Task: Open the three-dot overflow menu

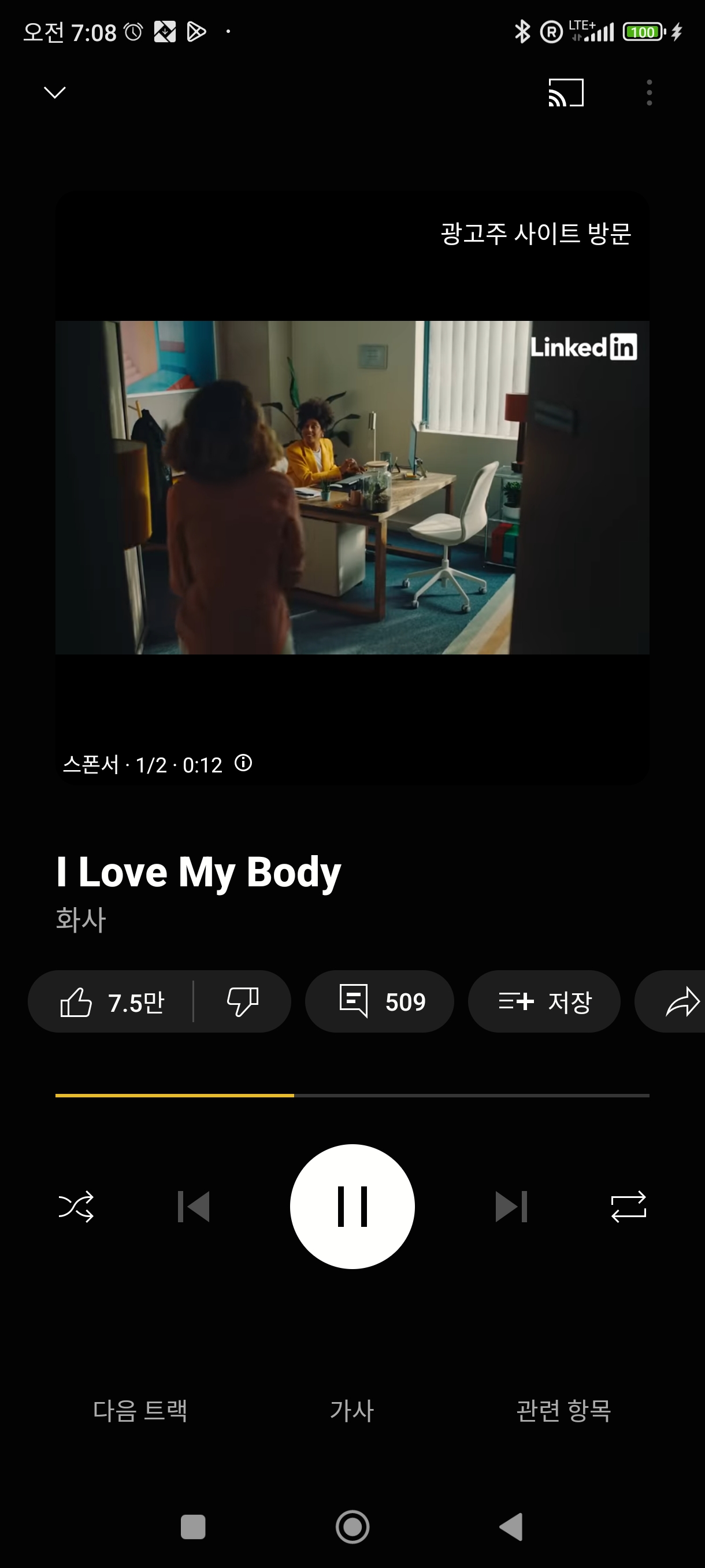Action: tap(649, 93)
